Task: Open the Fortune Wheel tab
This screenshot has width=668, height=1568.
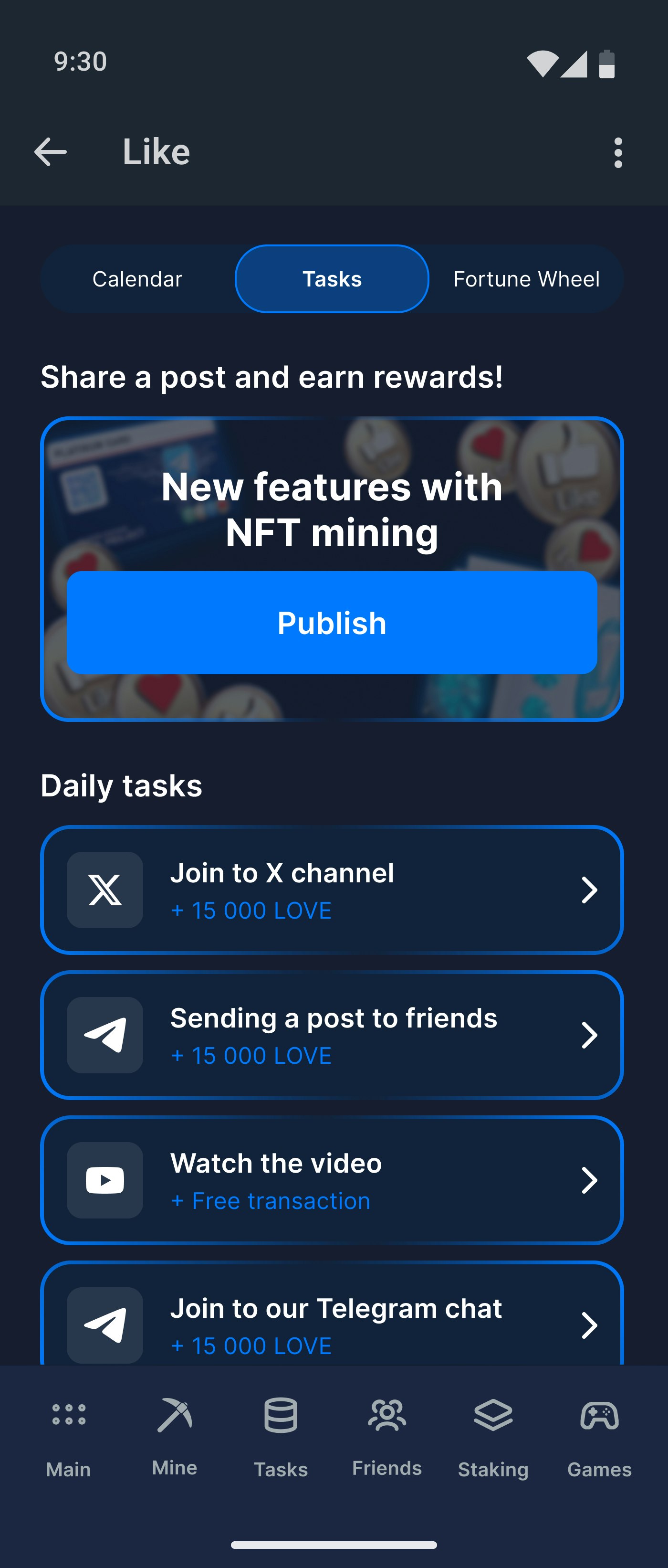Action: coord(526,279)
